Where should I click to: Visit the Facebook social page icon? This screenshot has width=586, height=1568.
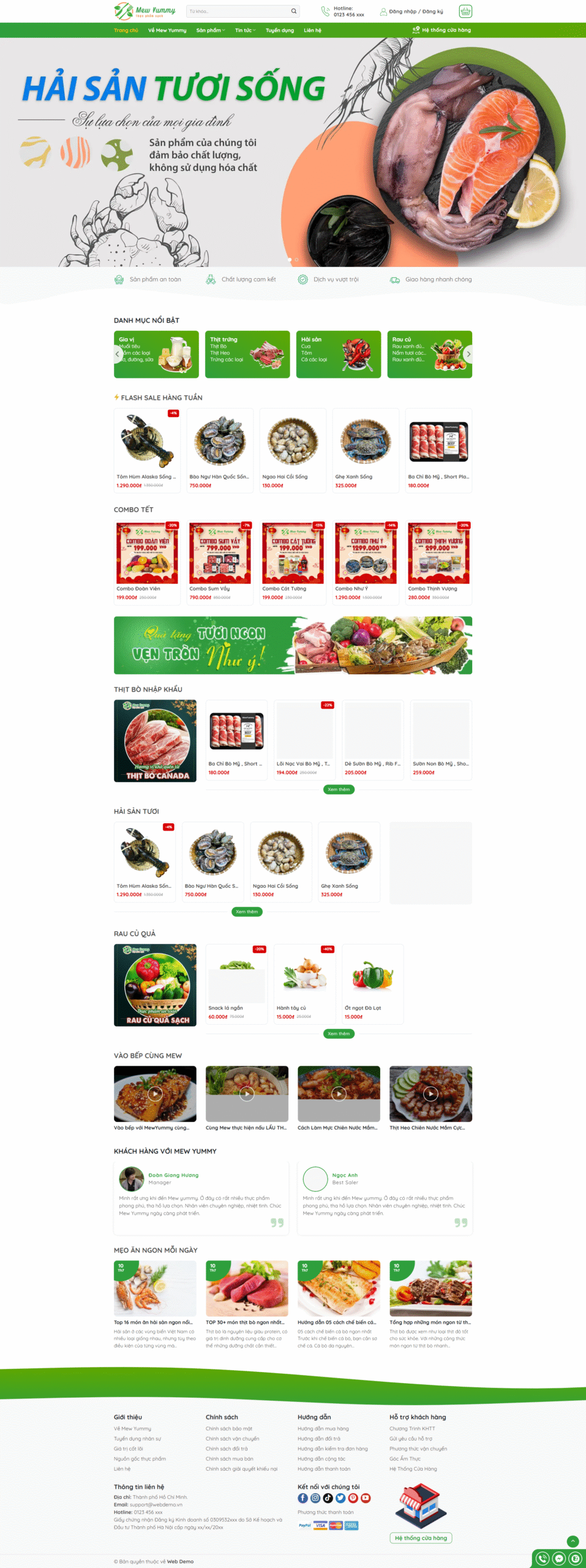click(x=302, y=1498)
